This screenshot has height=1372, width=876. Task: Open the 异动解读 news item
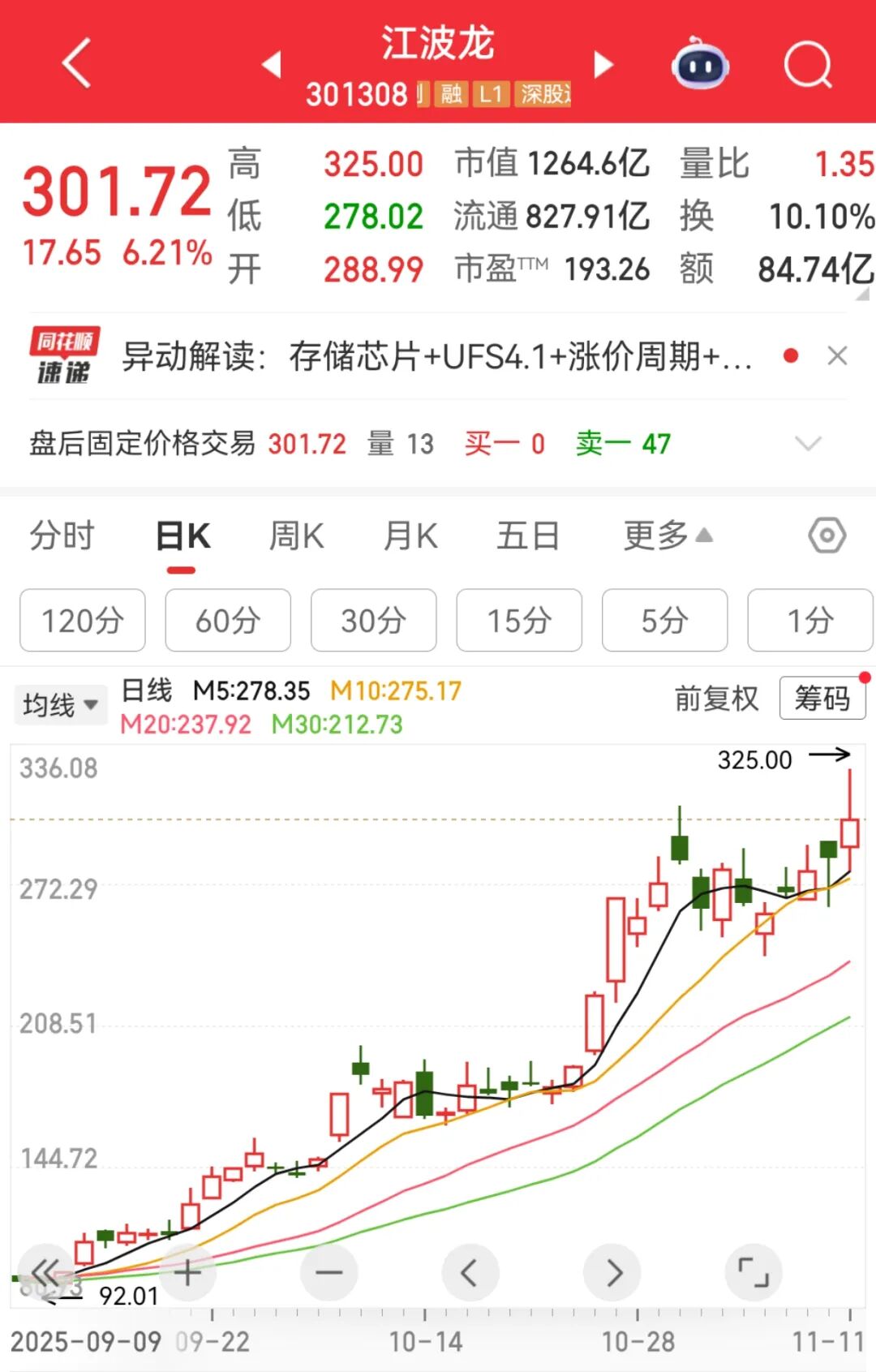pyautogui.click(x=438, y=356)
